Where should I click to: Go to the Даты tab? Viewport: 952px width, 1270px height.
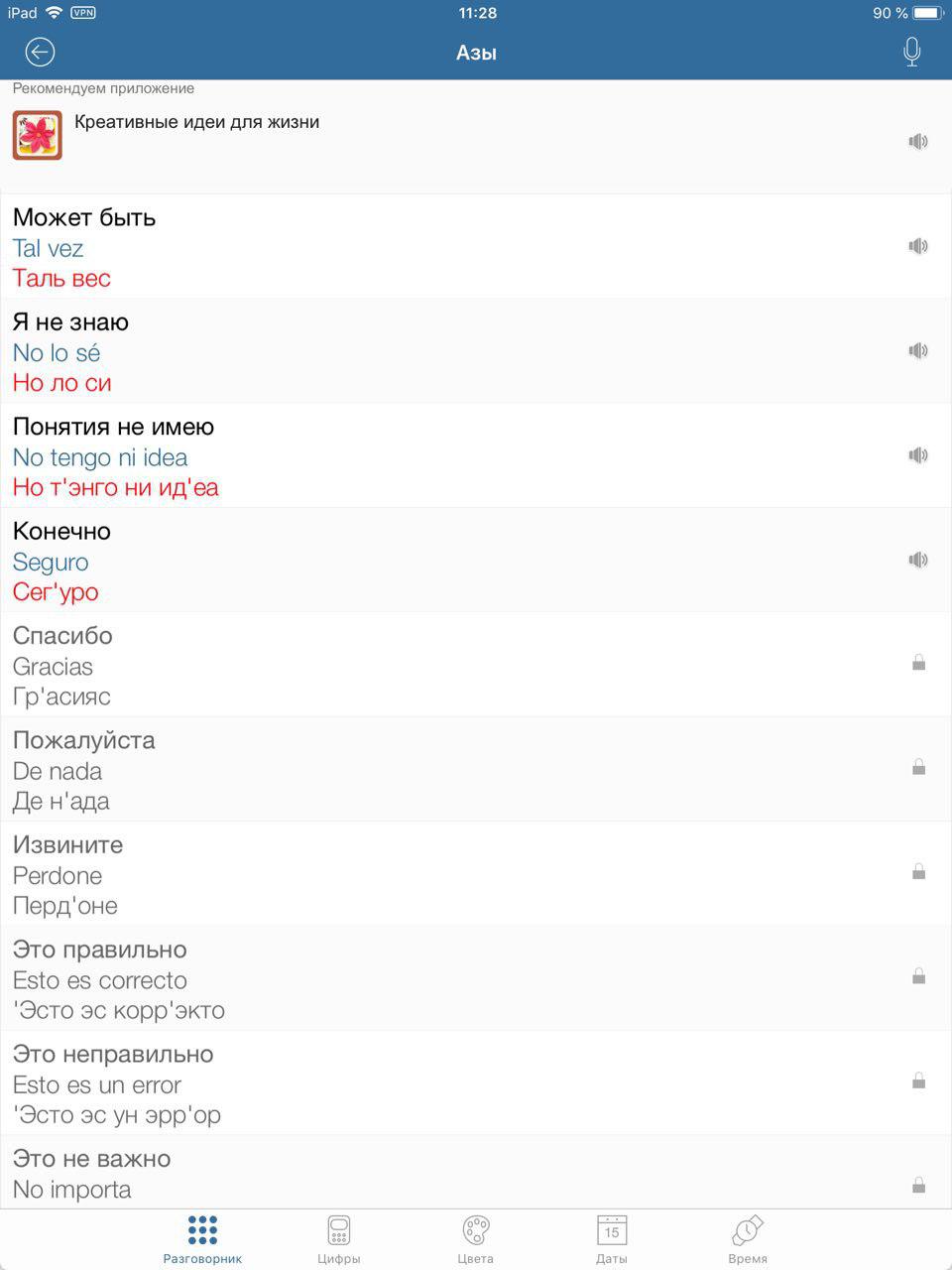click(612, 1238)
